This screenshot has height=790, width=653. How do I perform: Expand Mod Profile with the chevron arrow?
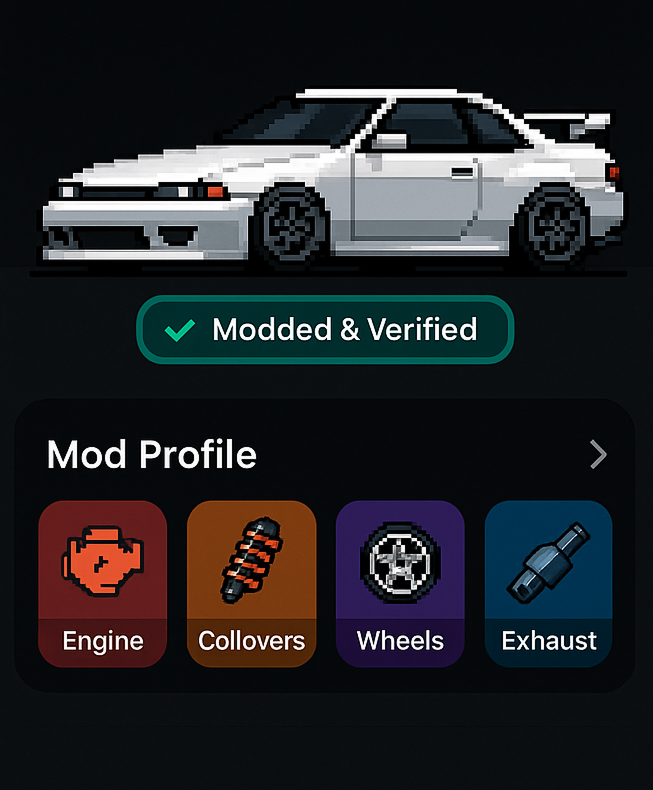tap(598, 455)
